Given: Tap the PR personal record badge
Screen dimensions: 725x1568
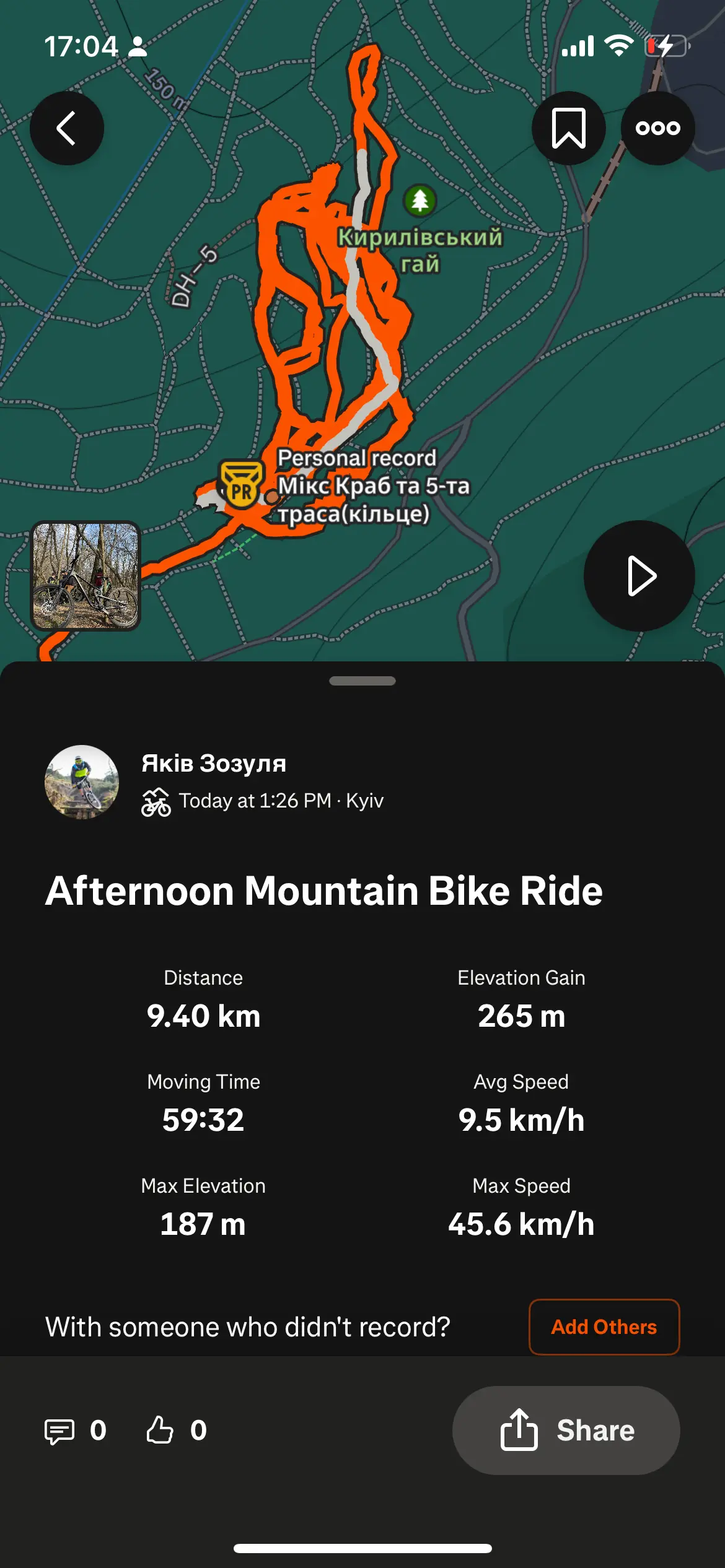Looking at the screenshot, I should (x=242, y=486).
